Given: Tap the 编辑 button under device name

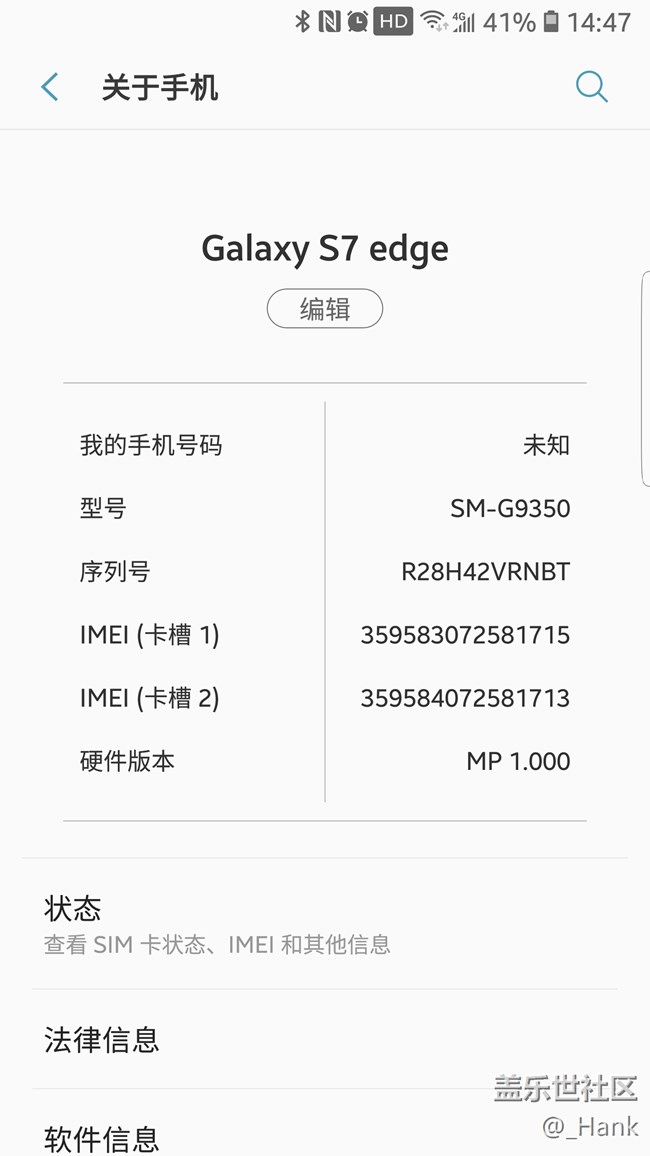Looking at the screenshot, I should coord(325,309).
